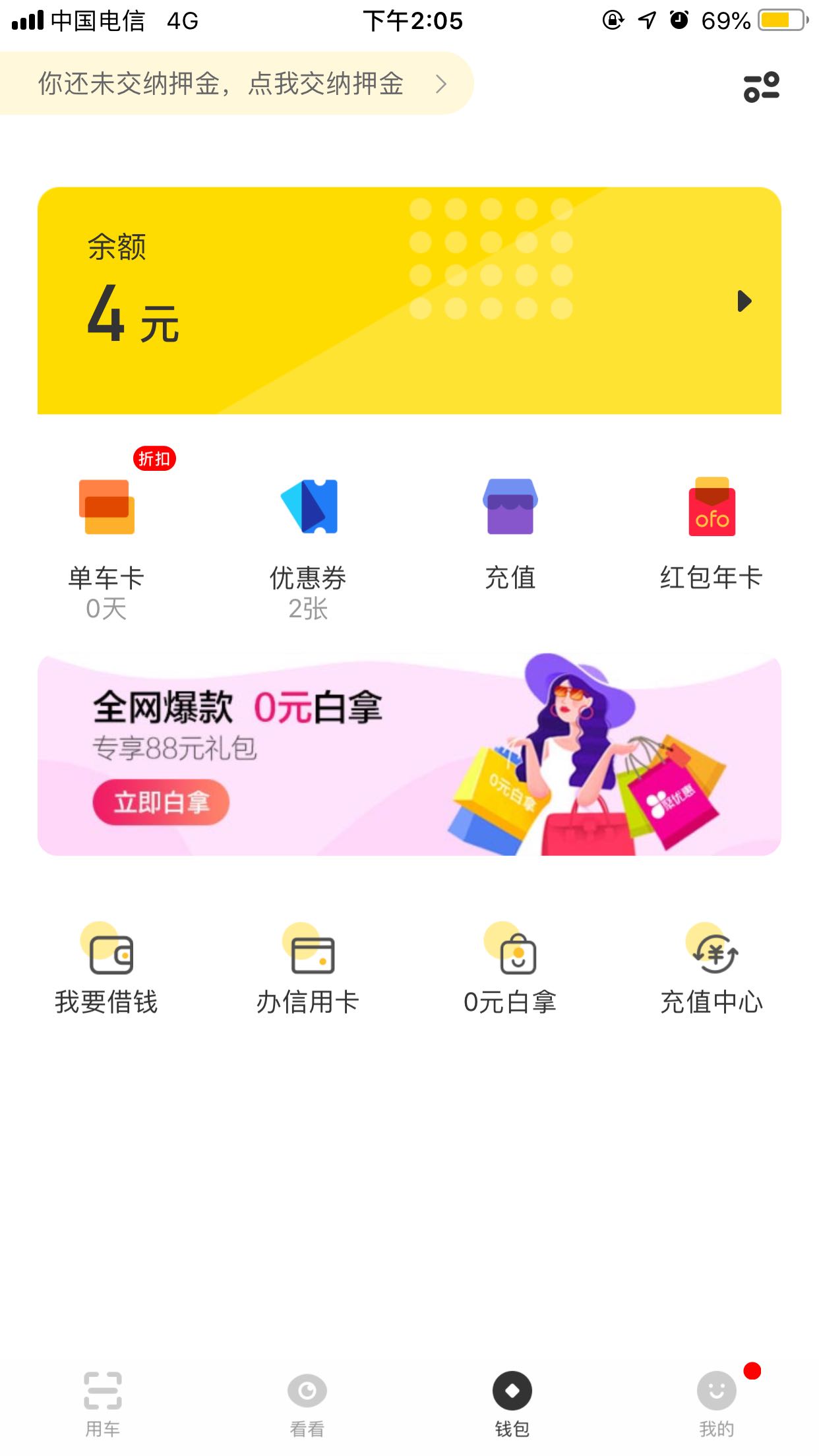Image resolution: width=819 pixels, height=1456 pixels.
Task: Tap 充值 to top up balance
Action: click(x=510, y=534)
